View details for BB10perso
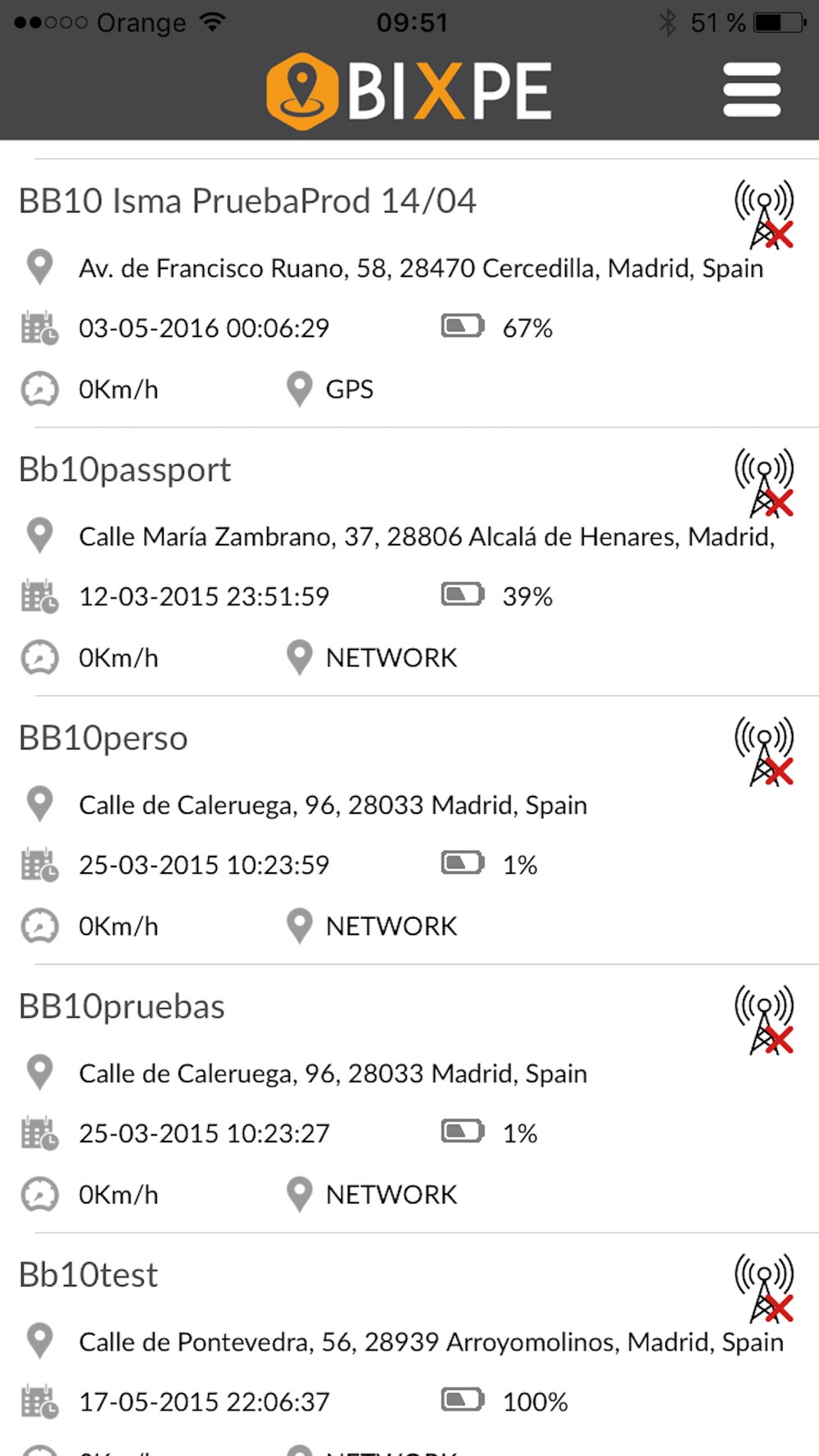 pos(409,830)
